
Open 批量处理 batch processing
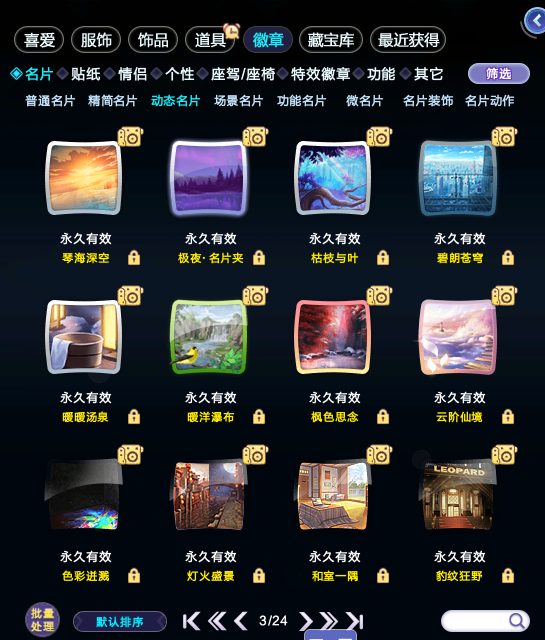pos(42,620)
